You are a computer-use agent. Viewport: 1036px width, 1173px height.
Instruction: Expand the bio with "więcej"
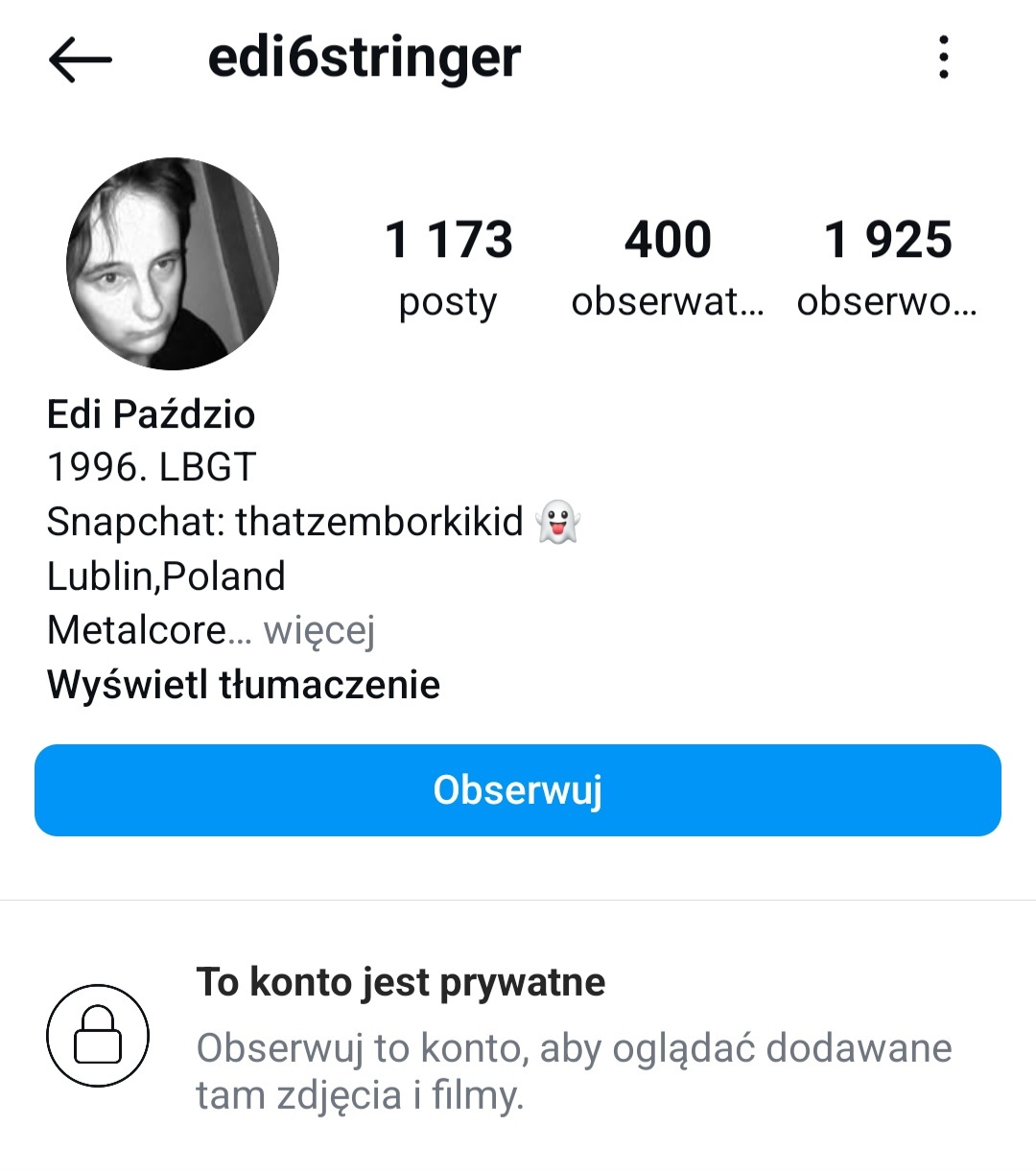coord(318,630)
